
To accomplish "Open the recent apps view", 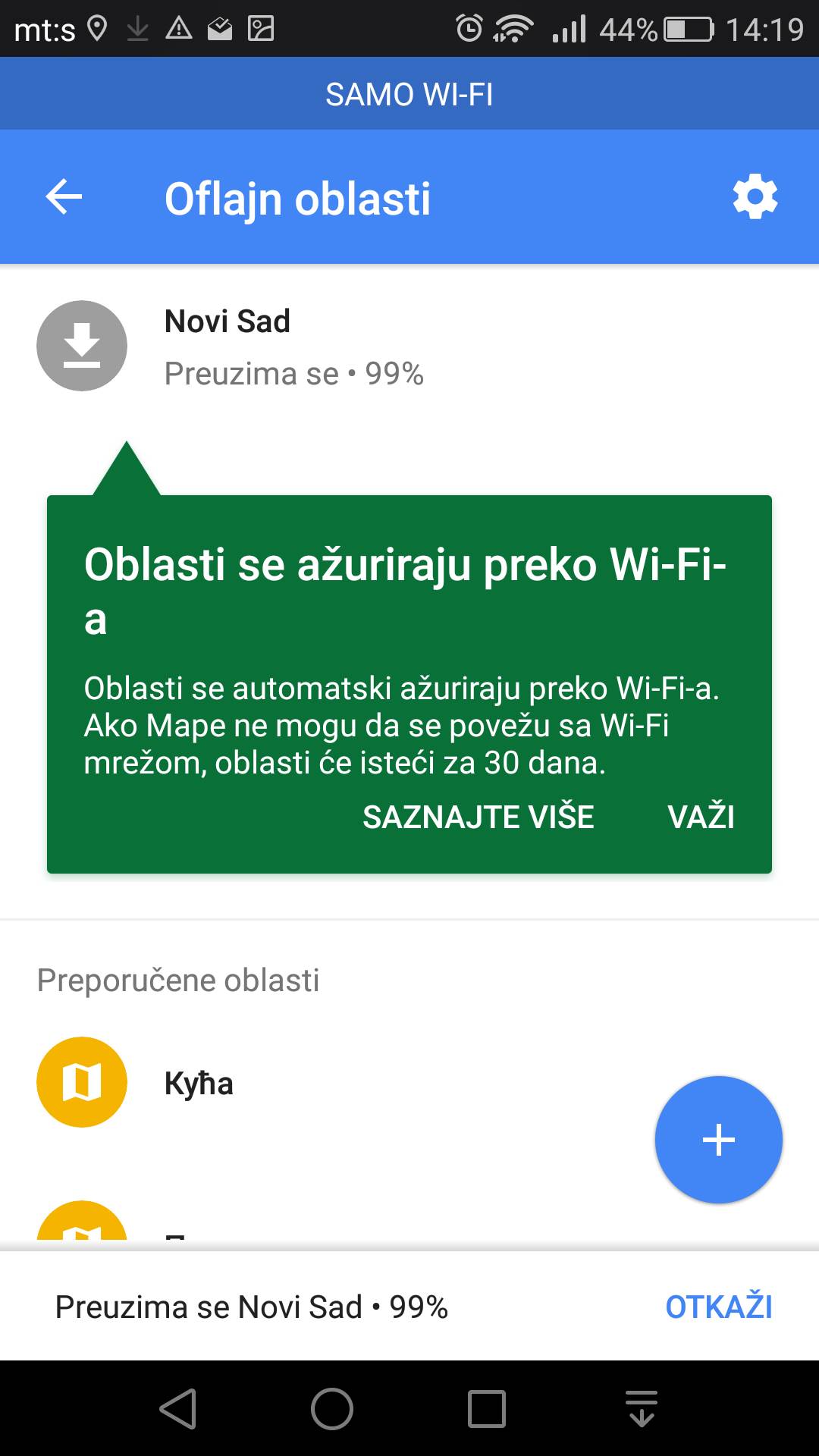I will pyautogui.click(x=486, y=1409).
